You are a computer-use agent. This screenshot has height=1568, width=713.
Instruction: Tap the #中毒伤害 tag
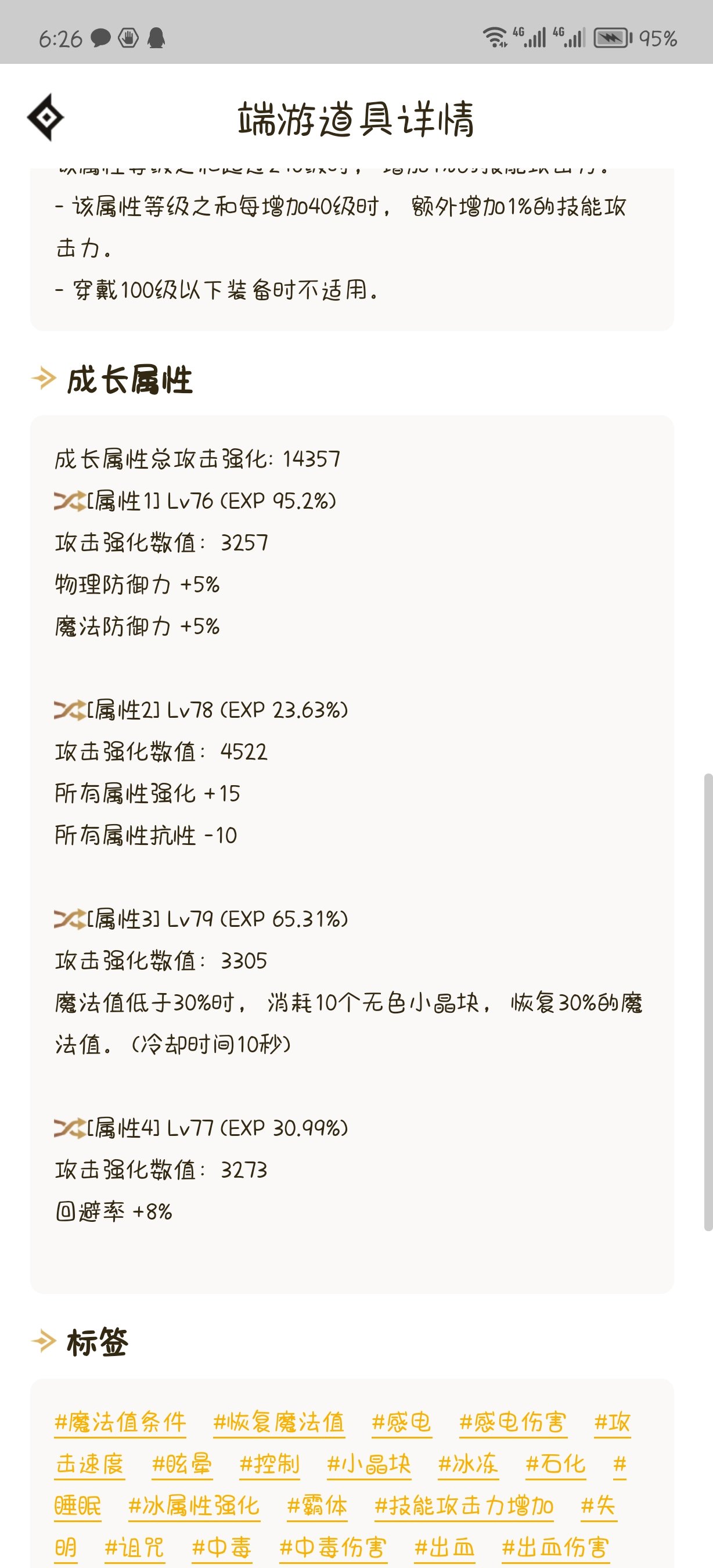[x=333, y=1548]
